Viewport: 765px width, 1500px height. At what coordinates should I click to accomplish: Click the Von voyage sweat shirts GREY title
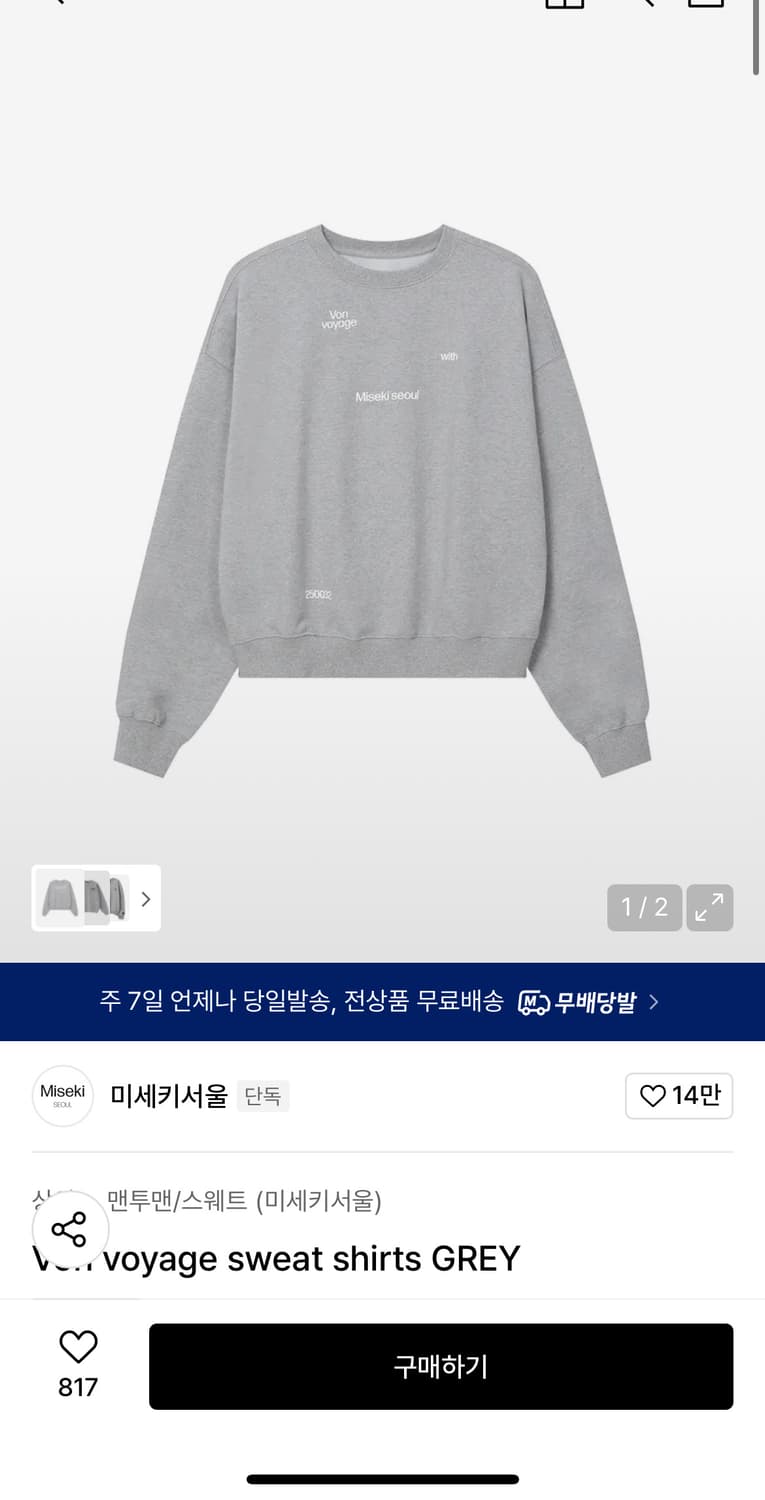(x=278, y=1259)
